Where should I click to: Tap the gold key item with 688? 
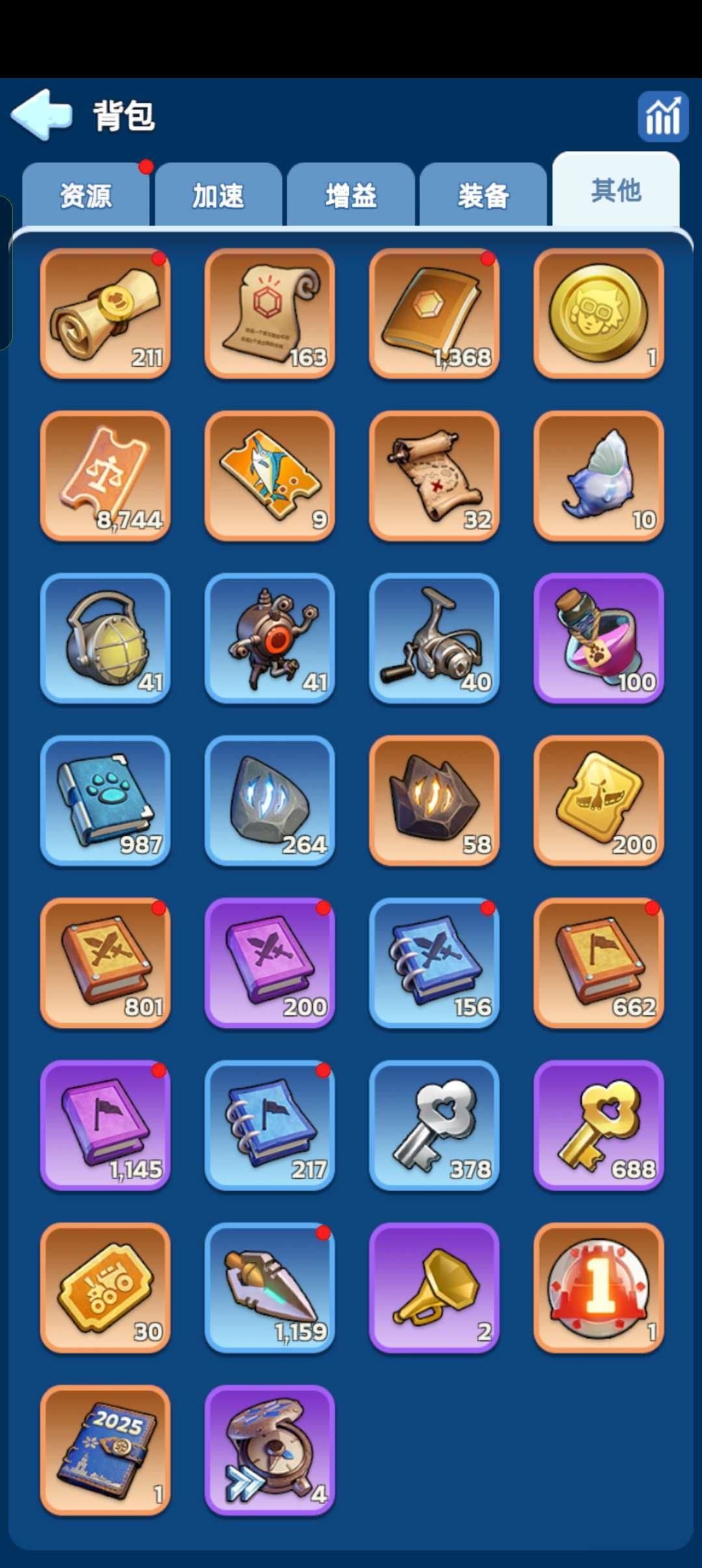(599, 1125)
